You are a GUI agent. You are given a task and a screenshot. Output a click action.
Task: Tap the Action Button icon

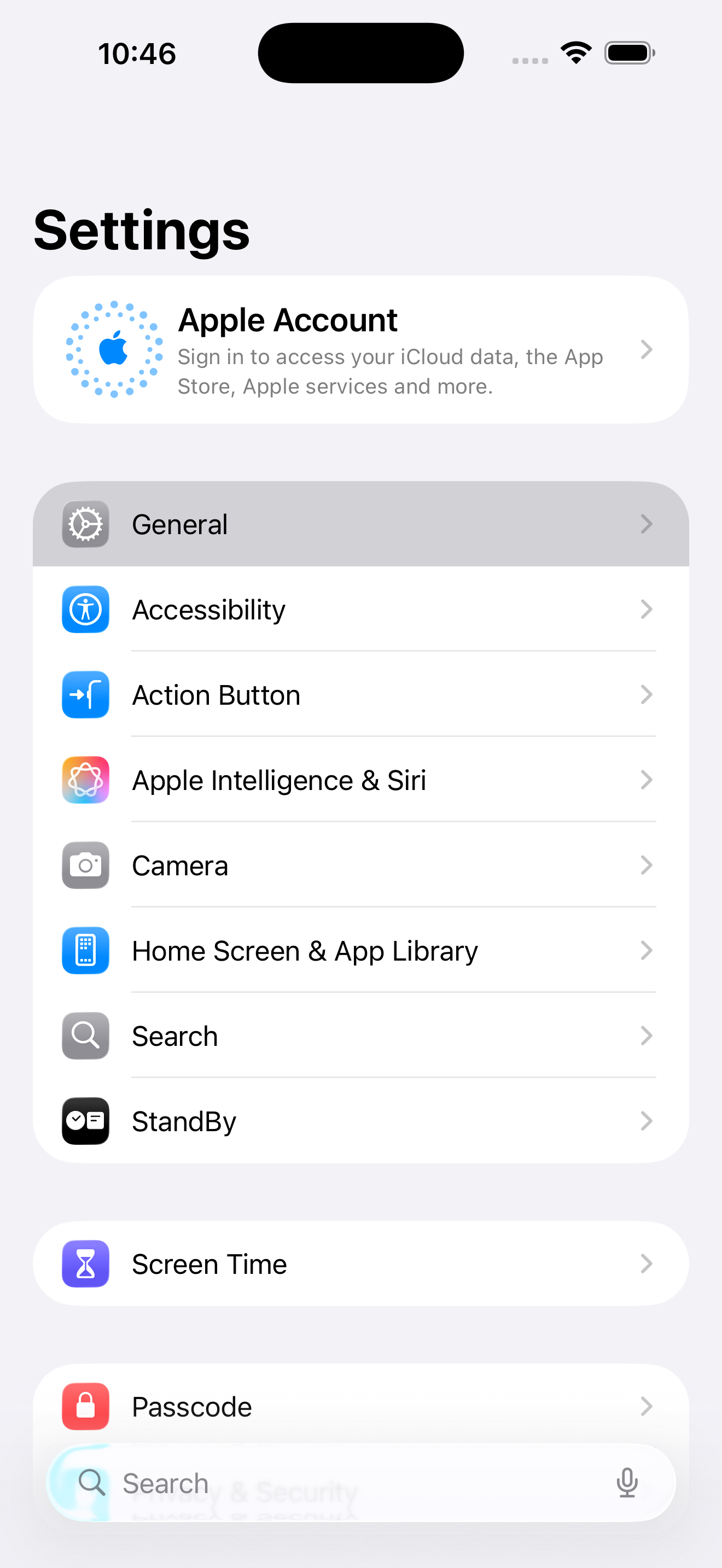coord(85,694)
